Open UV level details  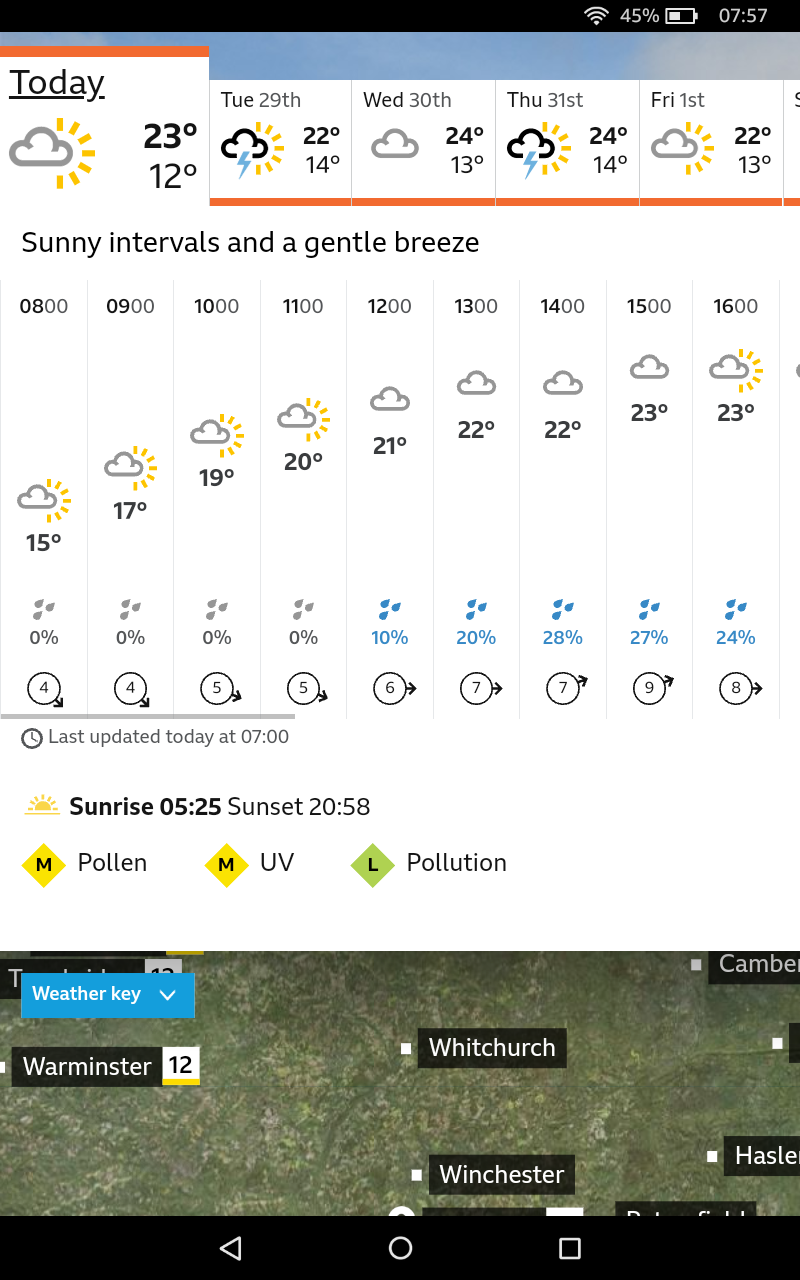point(250,863)
